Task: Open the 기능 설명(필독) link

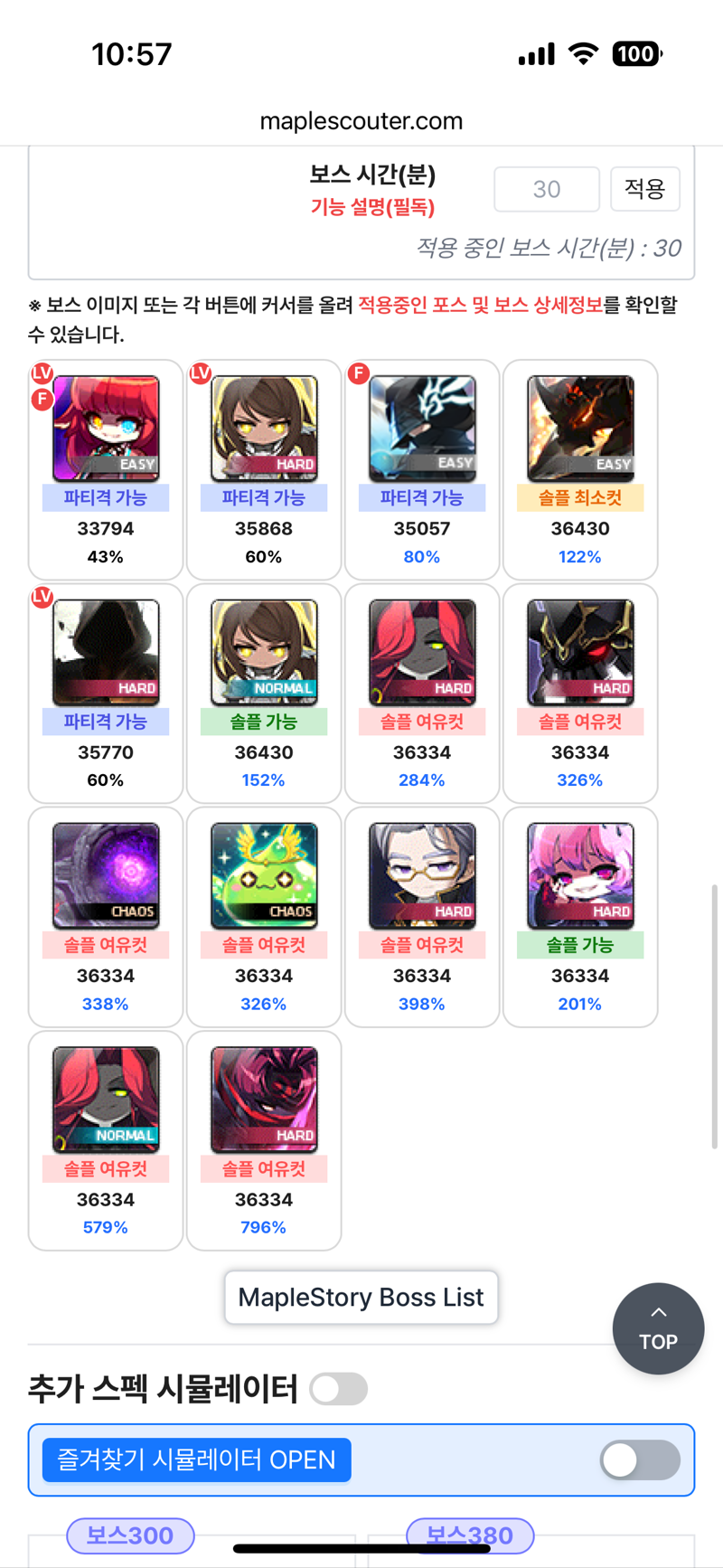Action: (372, 207)
